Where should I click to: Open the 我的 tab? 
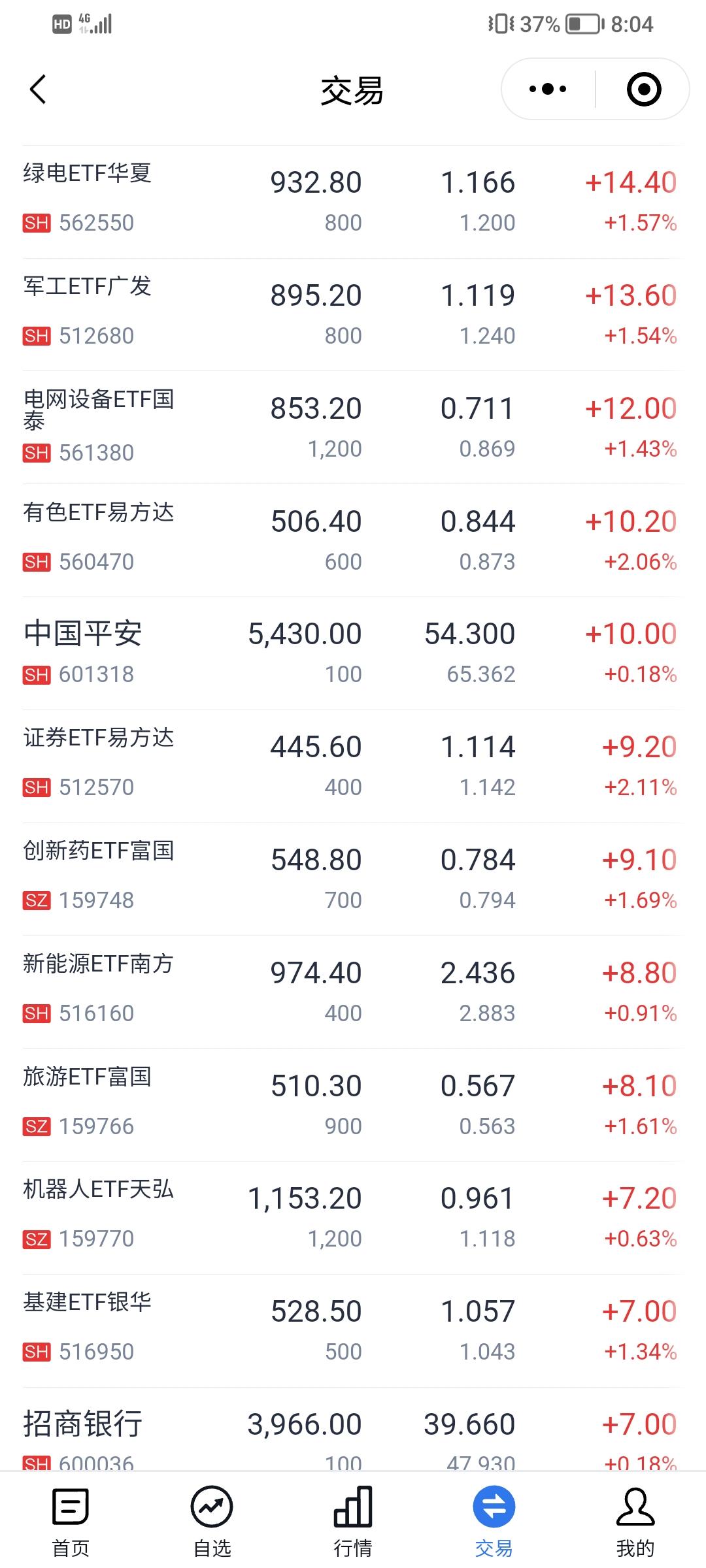pyautogui.click(x=635, y=1522)
